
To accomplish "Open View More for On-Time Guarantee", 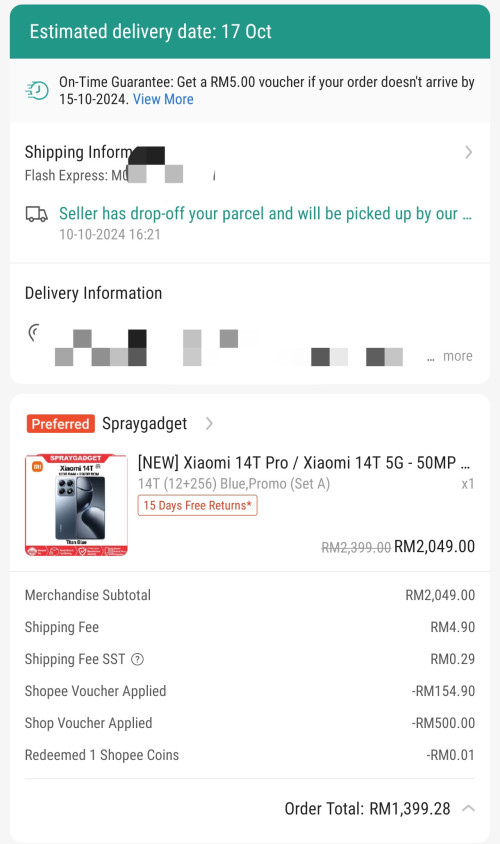I will pyautogui.click(x=163, y=99).
